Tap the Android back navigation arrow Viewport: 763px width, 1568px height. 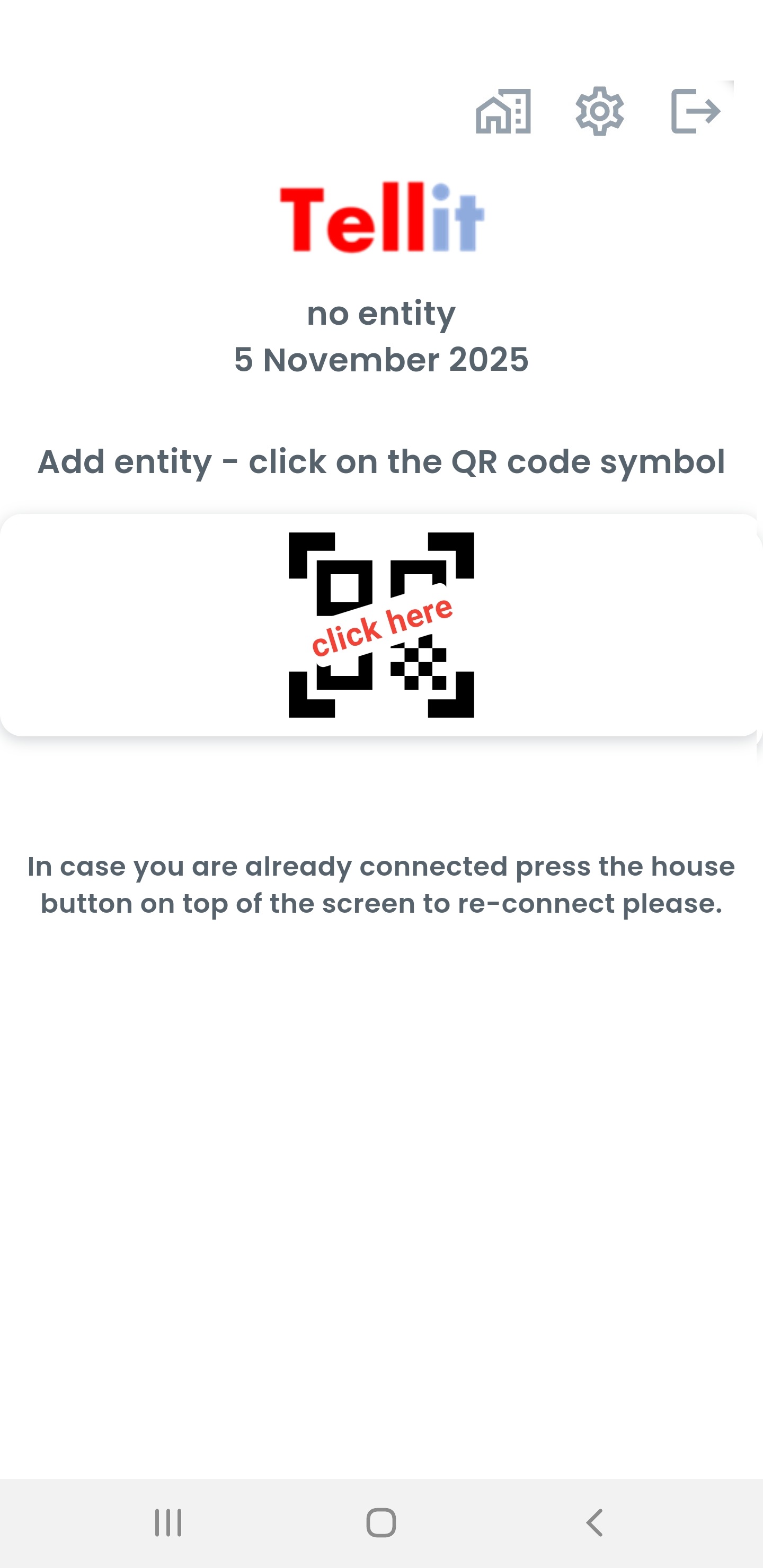point(593,1523)
